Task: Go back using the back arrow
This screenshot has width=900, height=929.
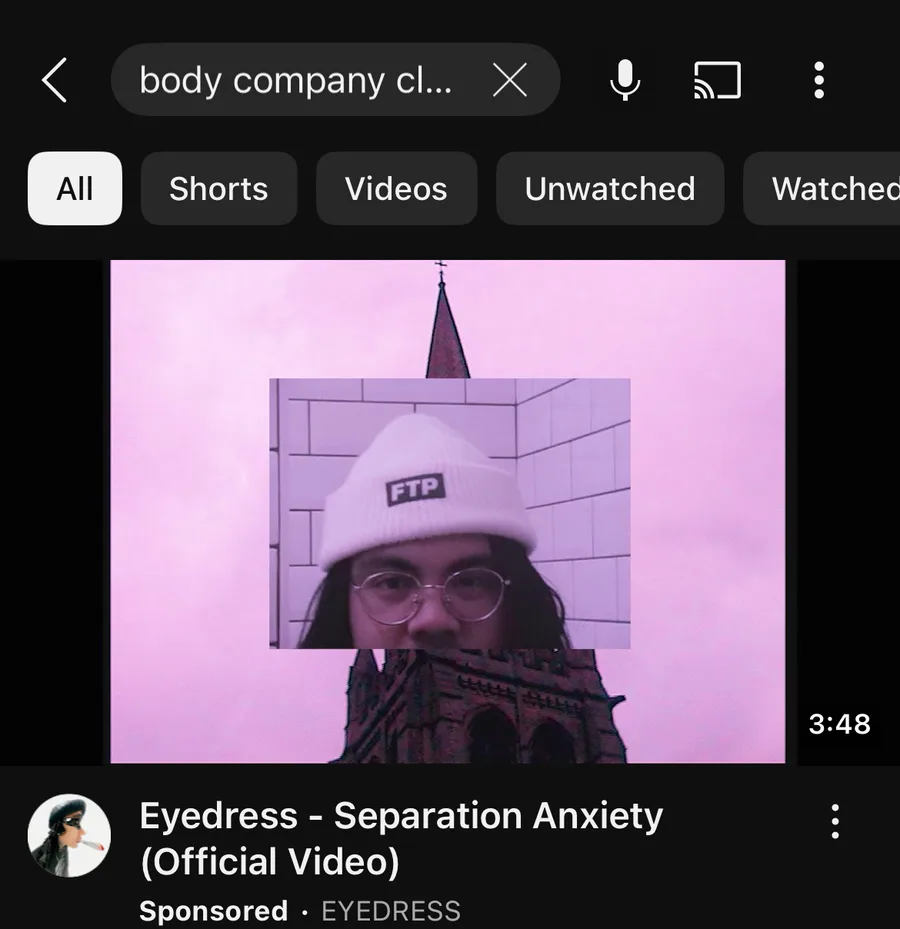Action: point(55,80)
